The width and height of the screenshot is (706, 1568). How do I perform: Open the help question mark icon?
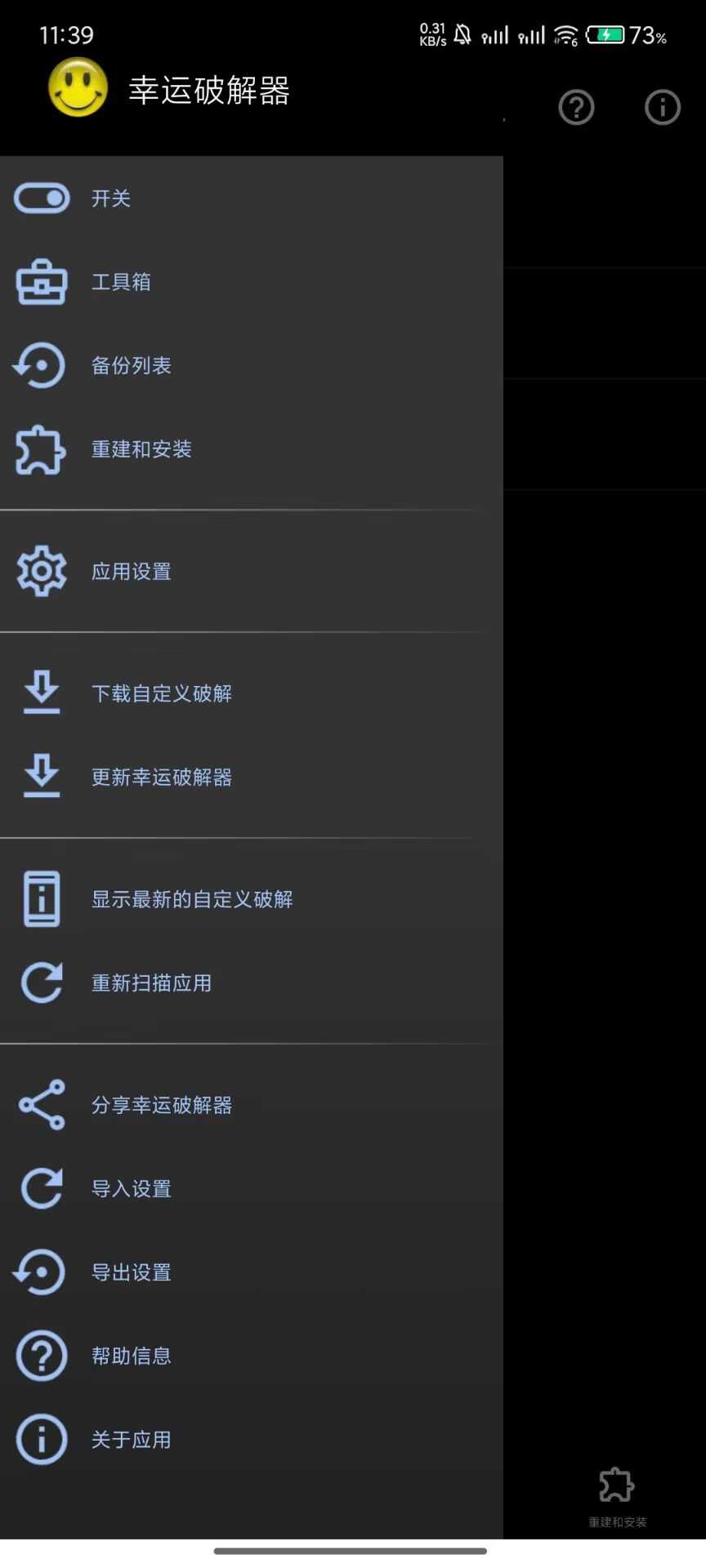(x=576, y=107)
